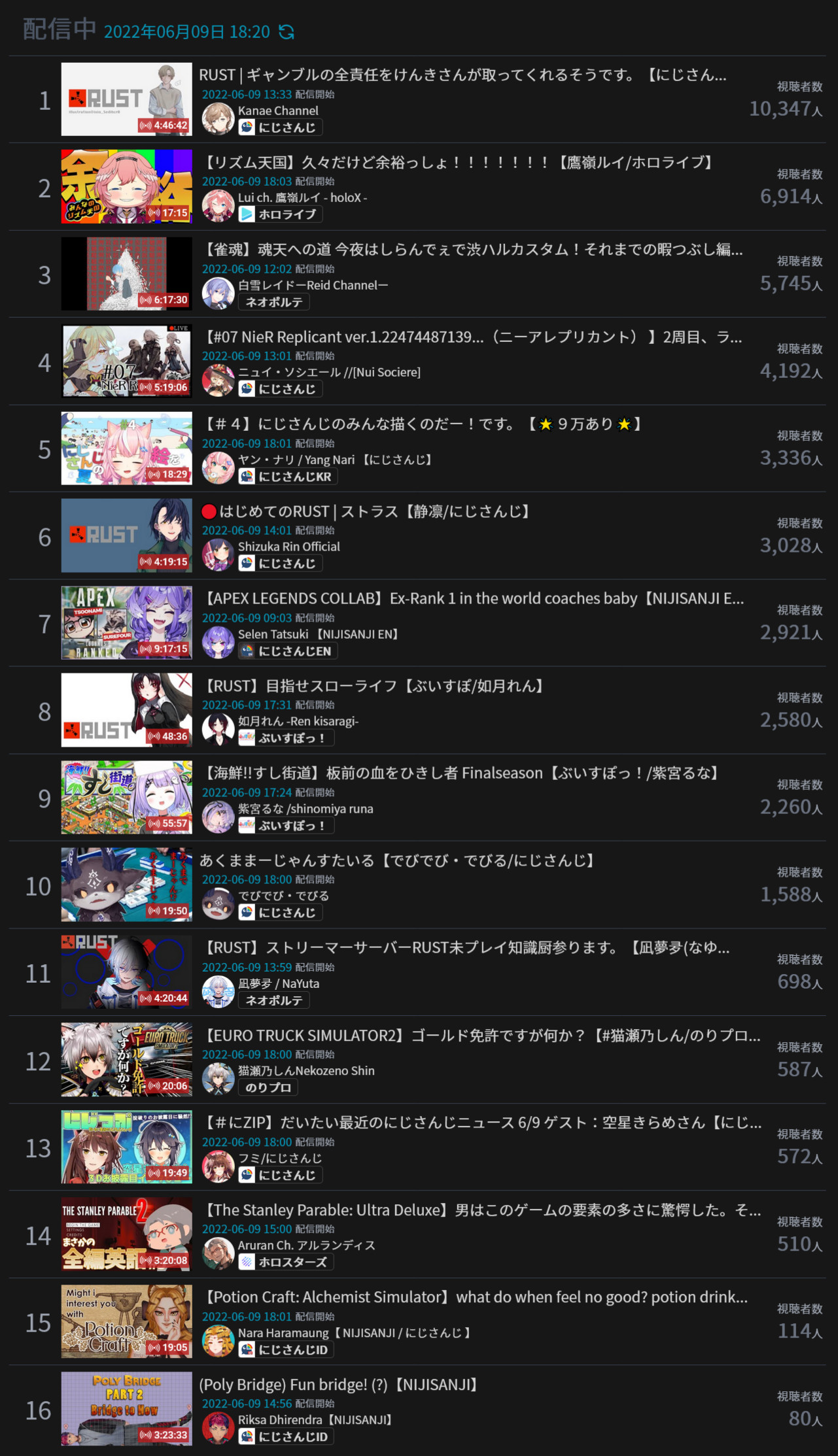
Task: Open フミ's にZIP news stream
Action: click(482, 1123)
